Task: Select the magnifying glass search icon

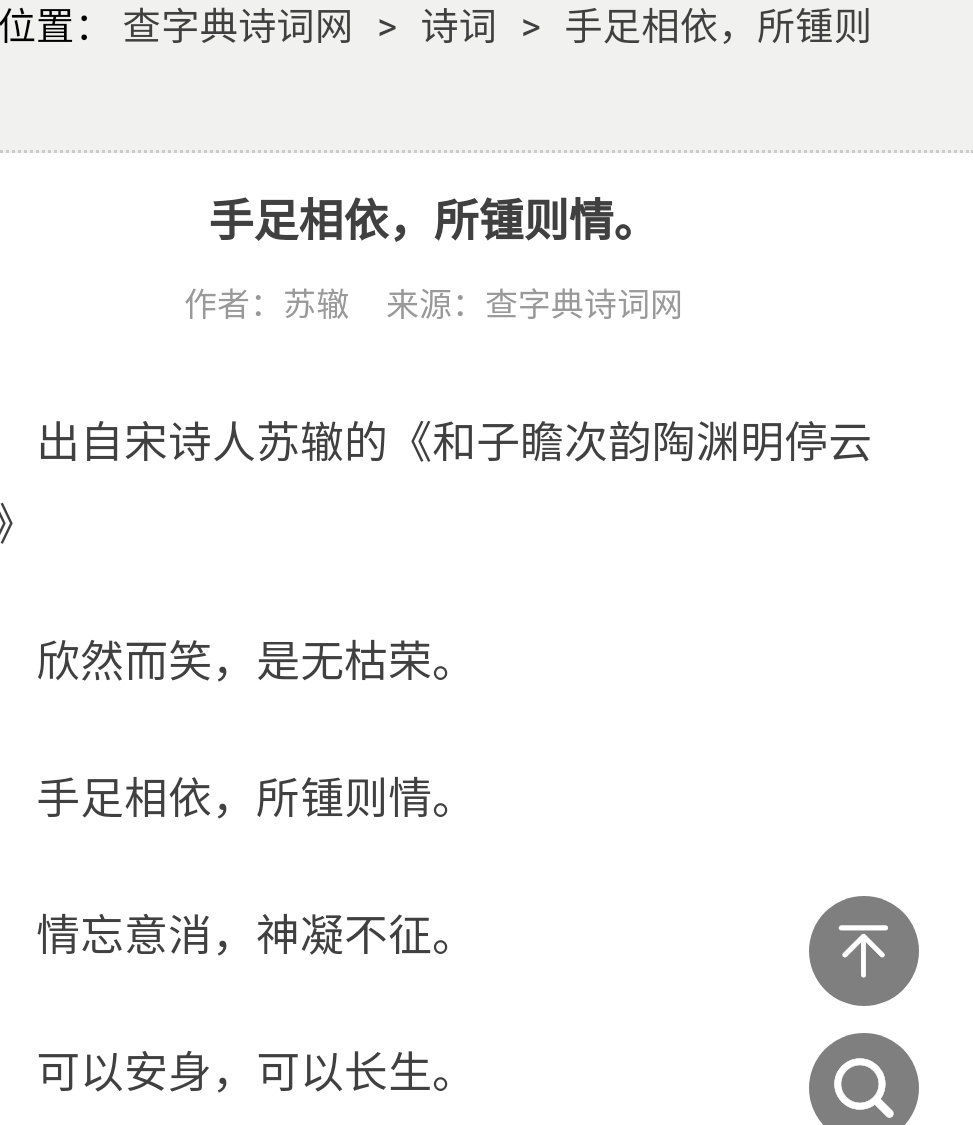Action: click(862, 1083)
